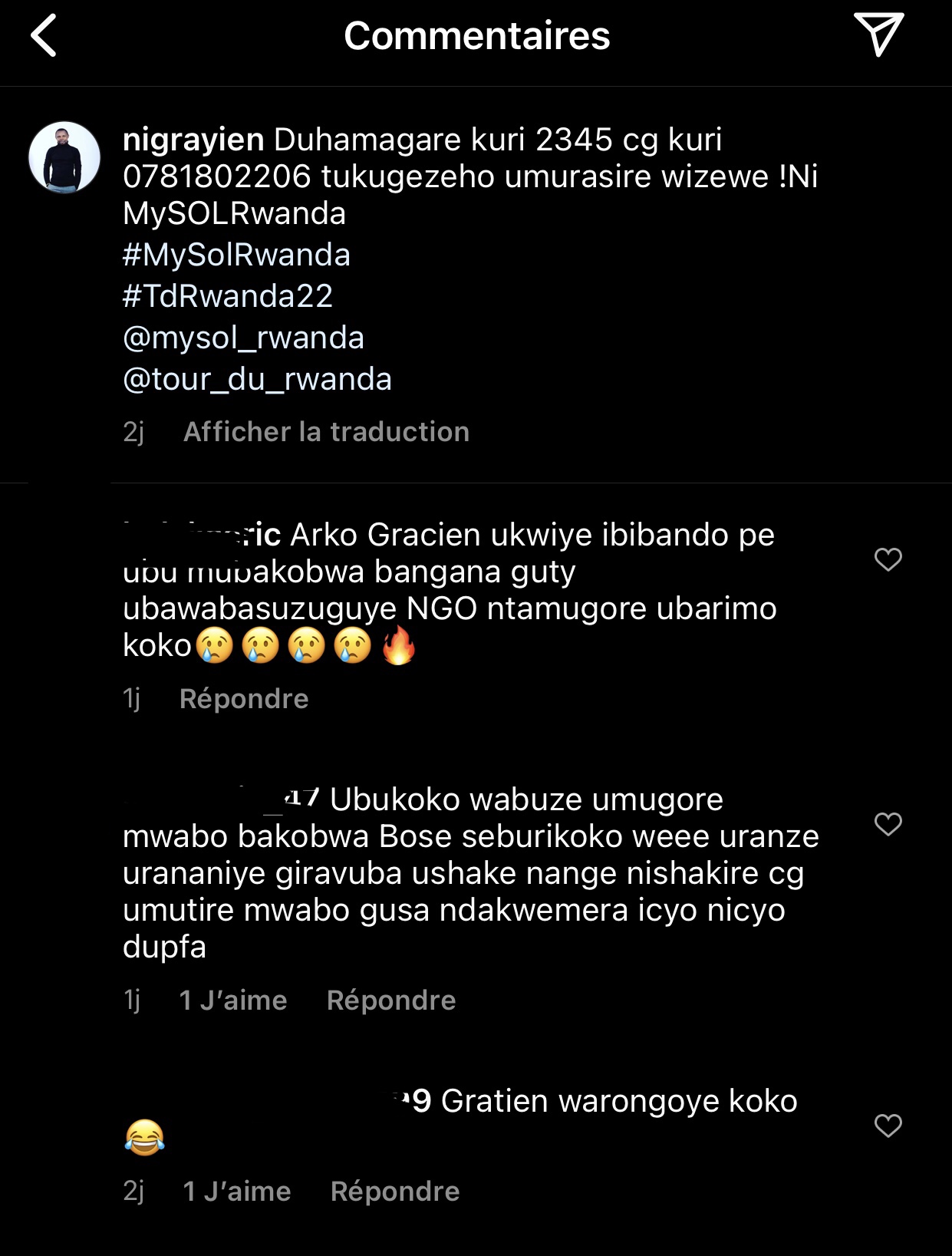Reply to the Gratien warongoye koko comment
The width and height of the screenshot is (952, 1256).
click(x=395, y=1192)
